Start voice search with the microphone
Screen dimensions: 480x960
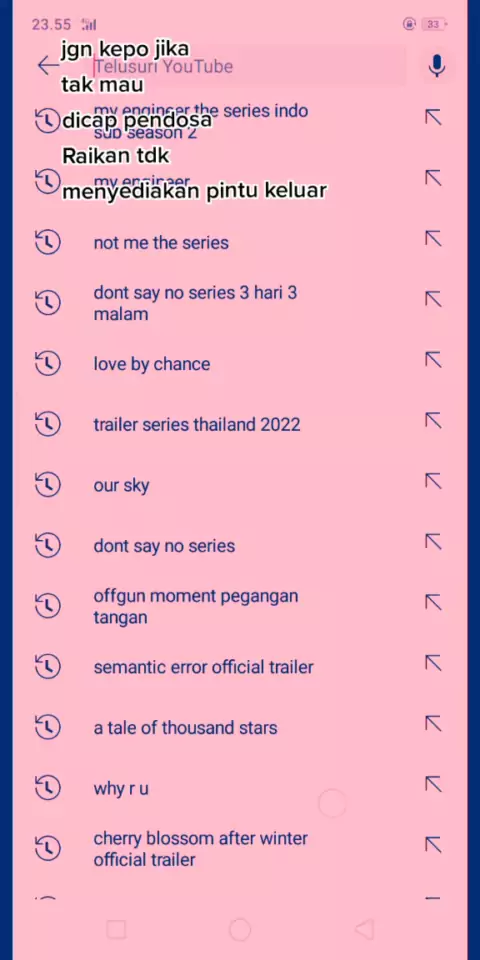[x=437, y=66]
